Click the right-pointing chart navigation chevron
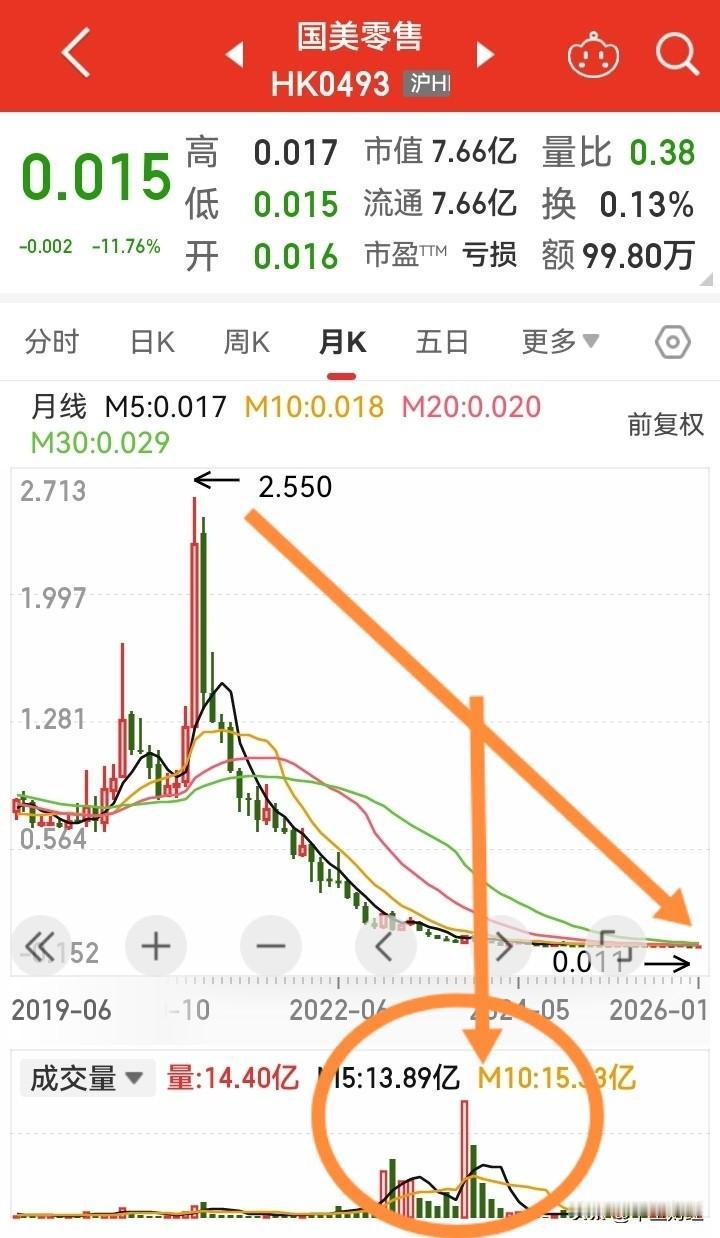Screen dimensions: 720x1238 pyautogui.click(x=506, y=946)
